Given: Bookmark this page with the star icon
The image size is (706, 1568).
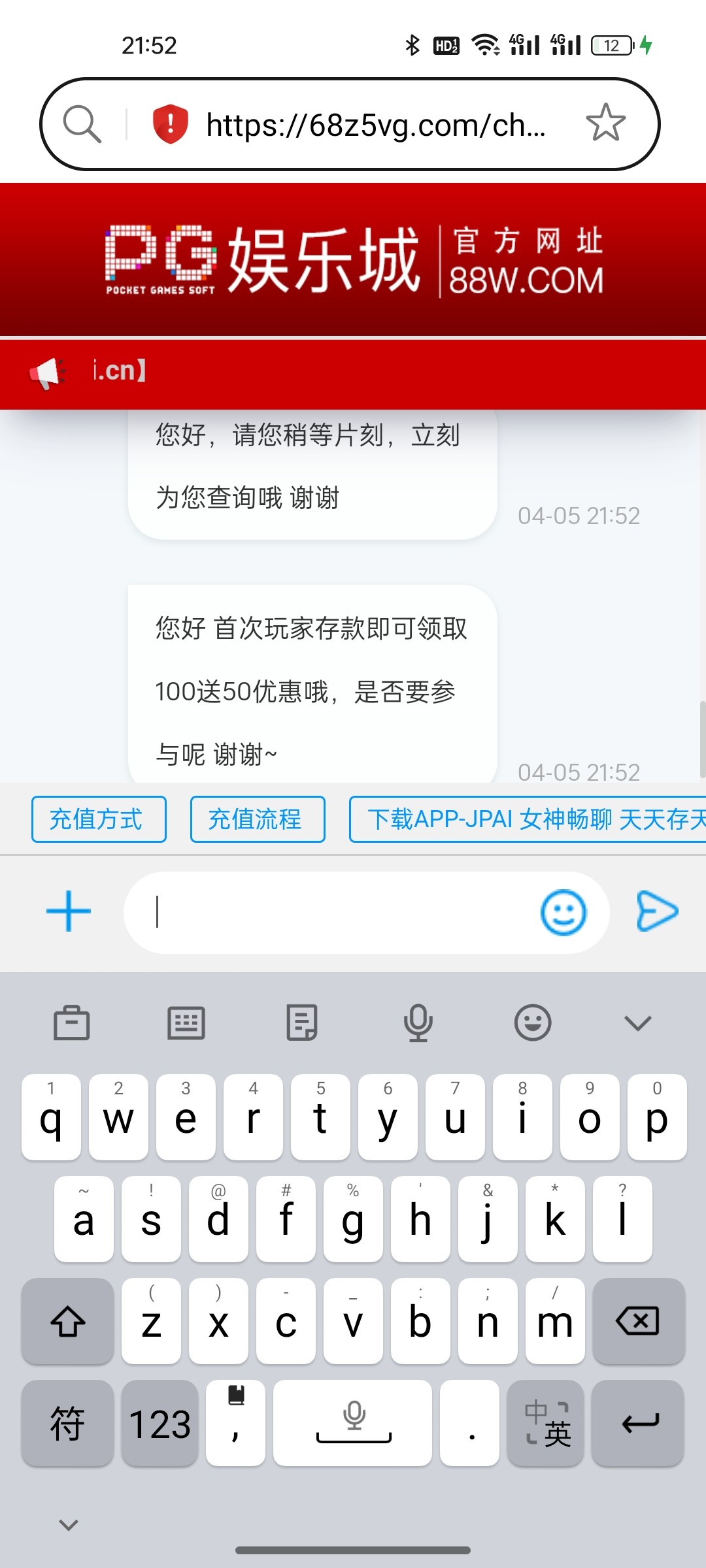Looking at the screenshot, I should pyautogui.click(x=605, y=123).
